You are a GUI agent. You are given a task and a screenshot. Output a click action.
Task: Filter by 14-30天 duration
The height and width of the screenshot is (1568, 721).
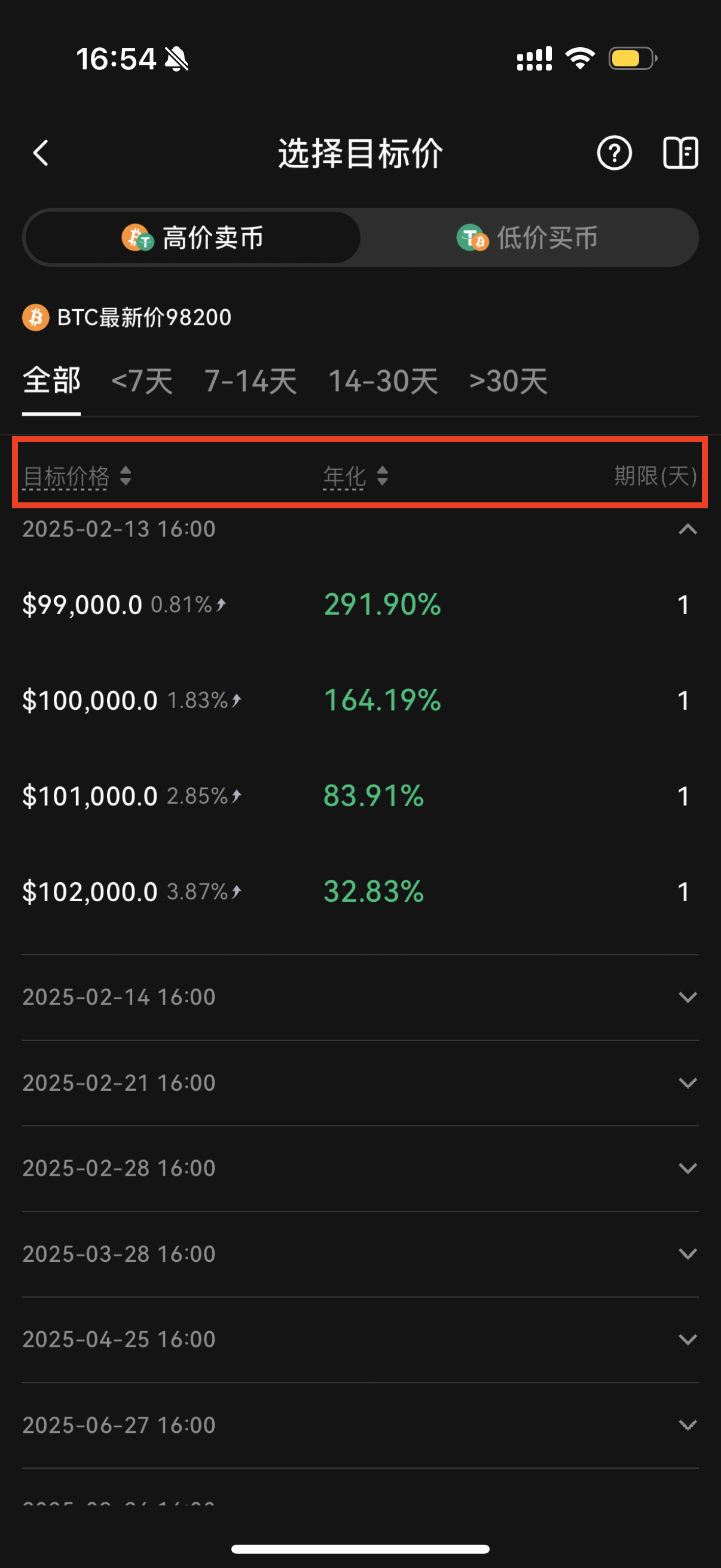(383, 381)
